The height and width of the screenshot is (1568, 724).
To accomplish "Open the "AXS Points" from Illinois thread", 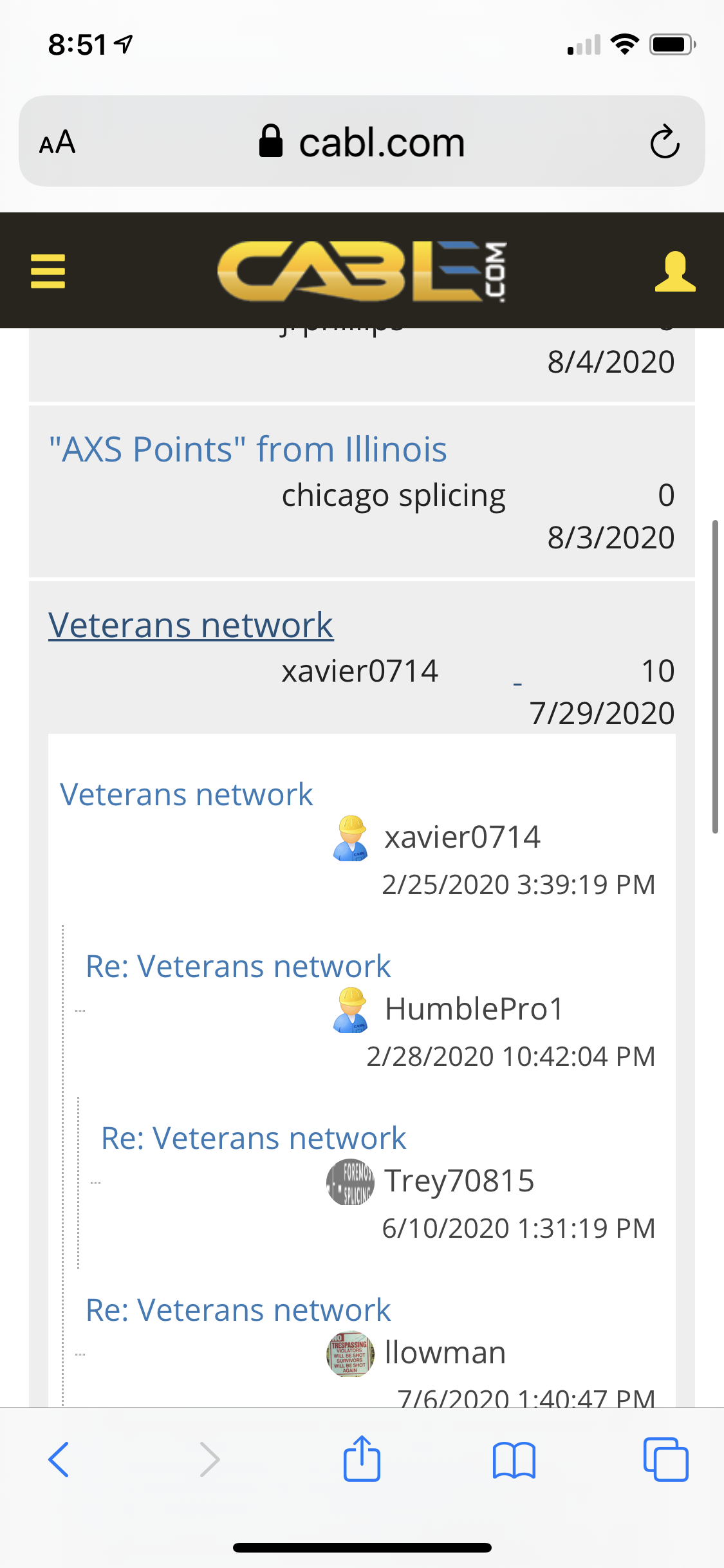I will point(248,449).
